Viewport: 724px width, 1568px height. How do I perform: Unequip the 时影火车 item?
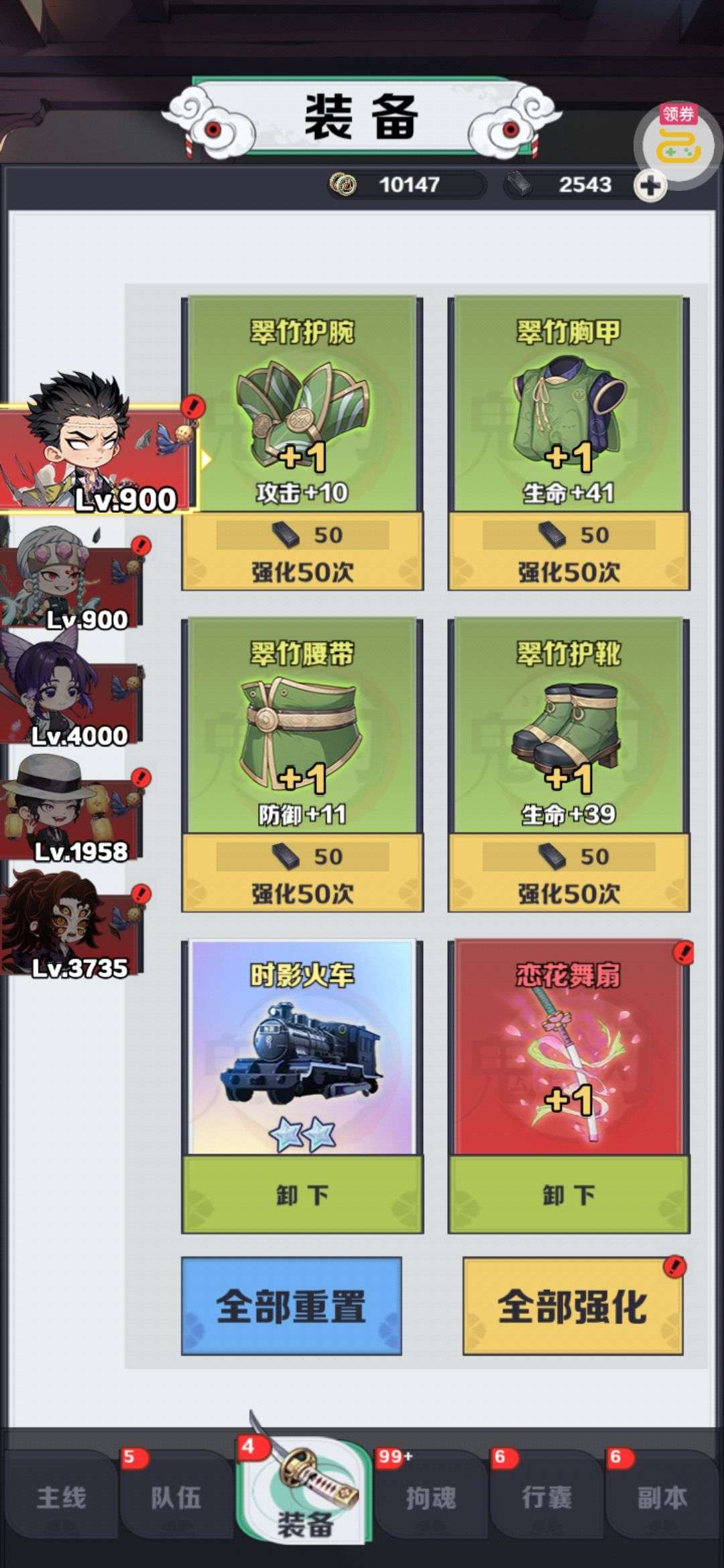(x=302, y=1194)
